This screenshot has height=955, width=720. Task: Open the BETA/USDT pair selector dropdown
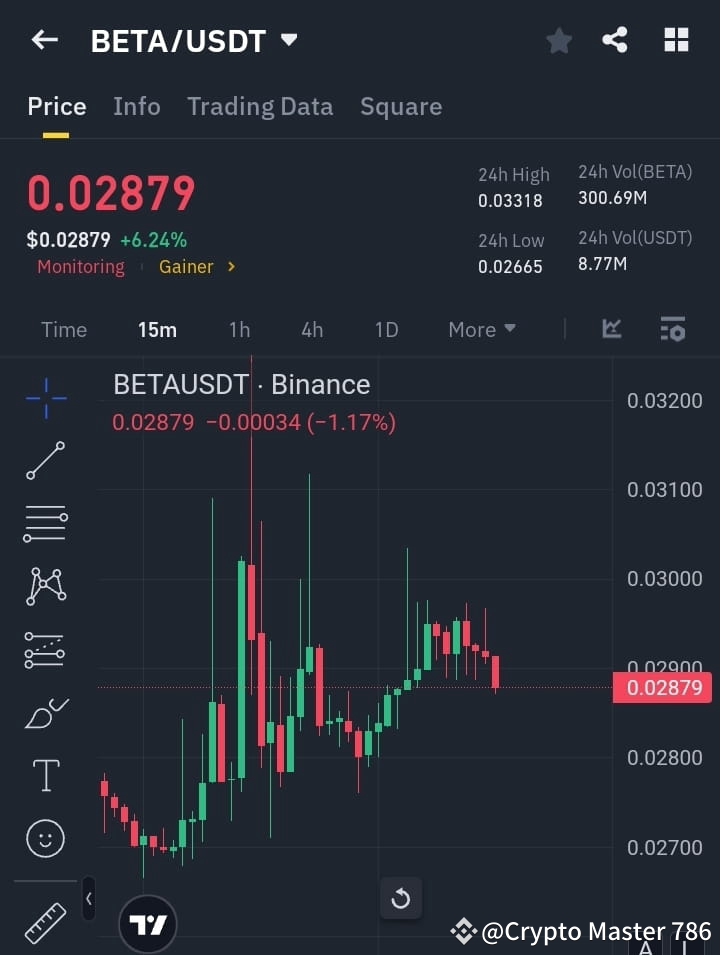click(x=288, y=41)
